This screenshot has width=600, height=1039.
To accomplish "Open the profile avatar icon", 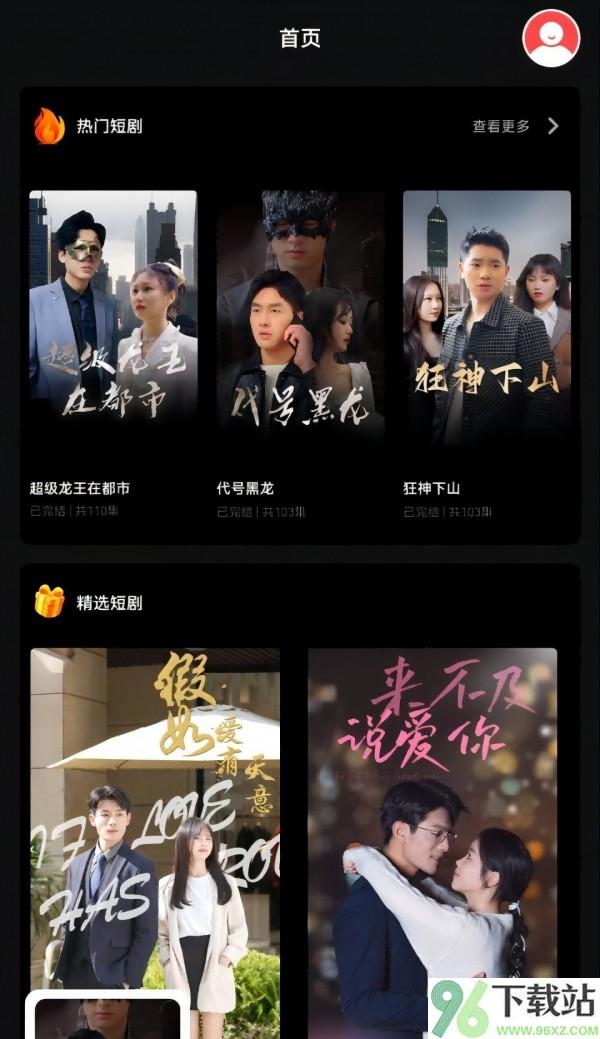I will [551, 39].
